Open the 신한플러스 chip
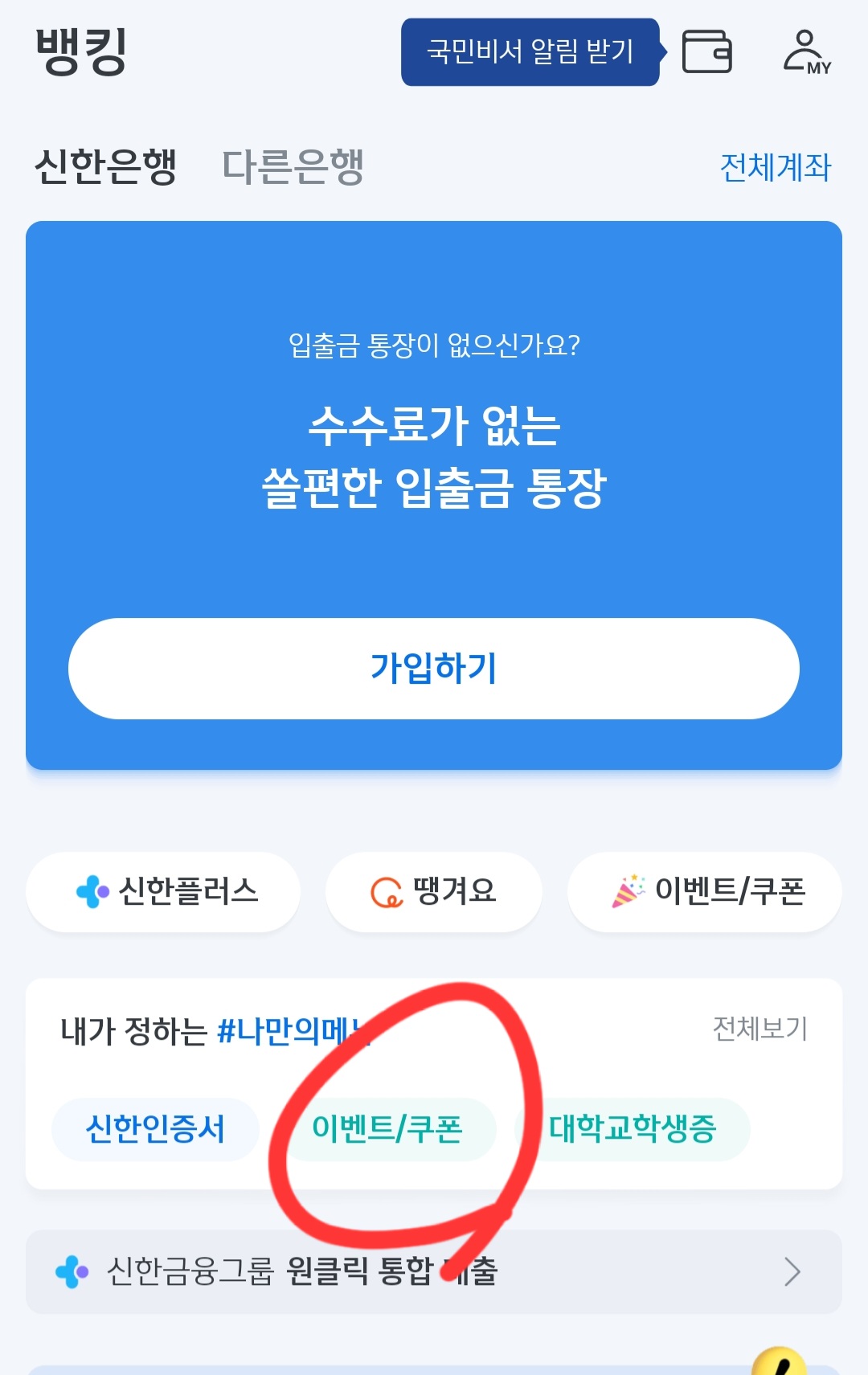 (x=163, y=891)
